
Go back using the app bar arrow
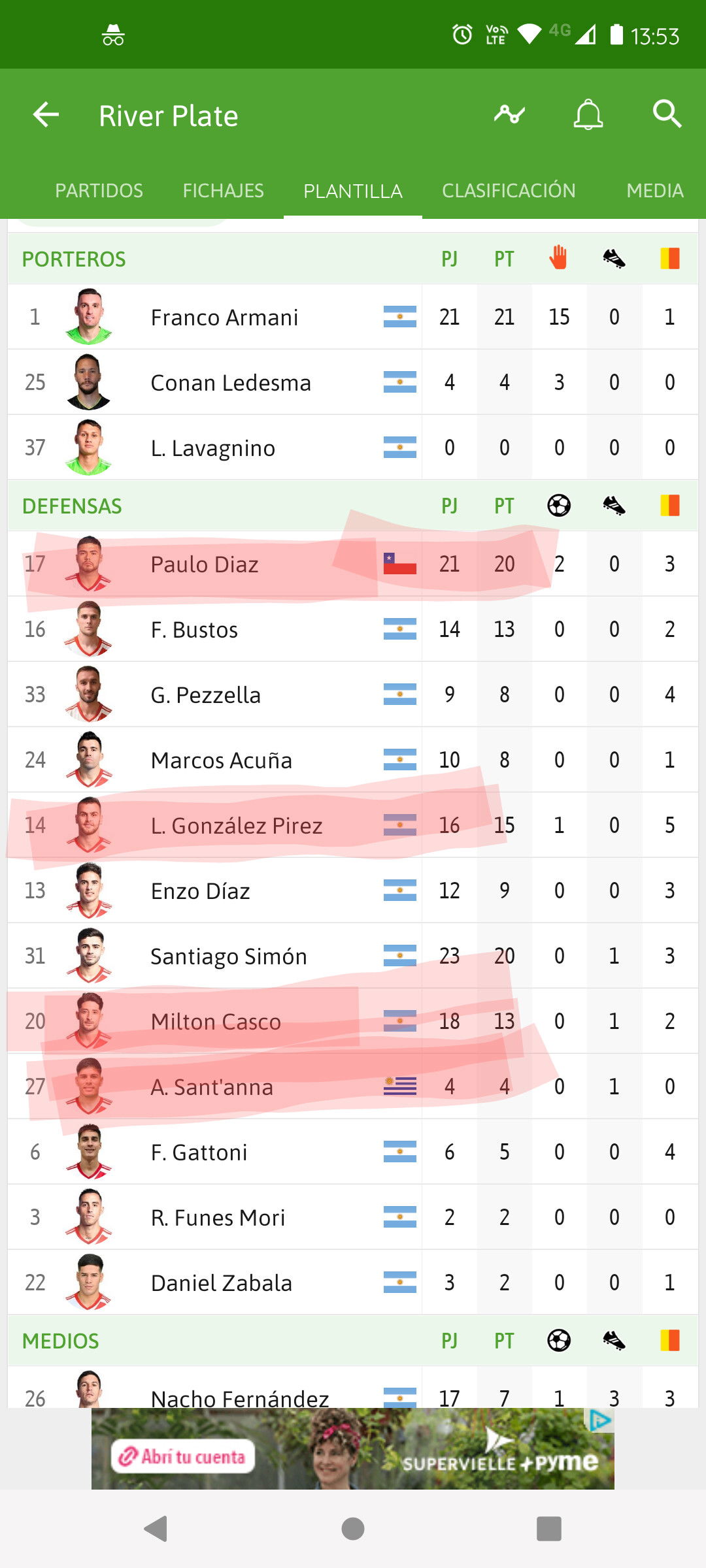(x=46, y=115)
